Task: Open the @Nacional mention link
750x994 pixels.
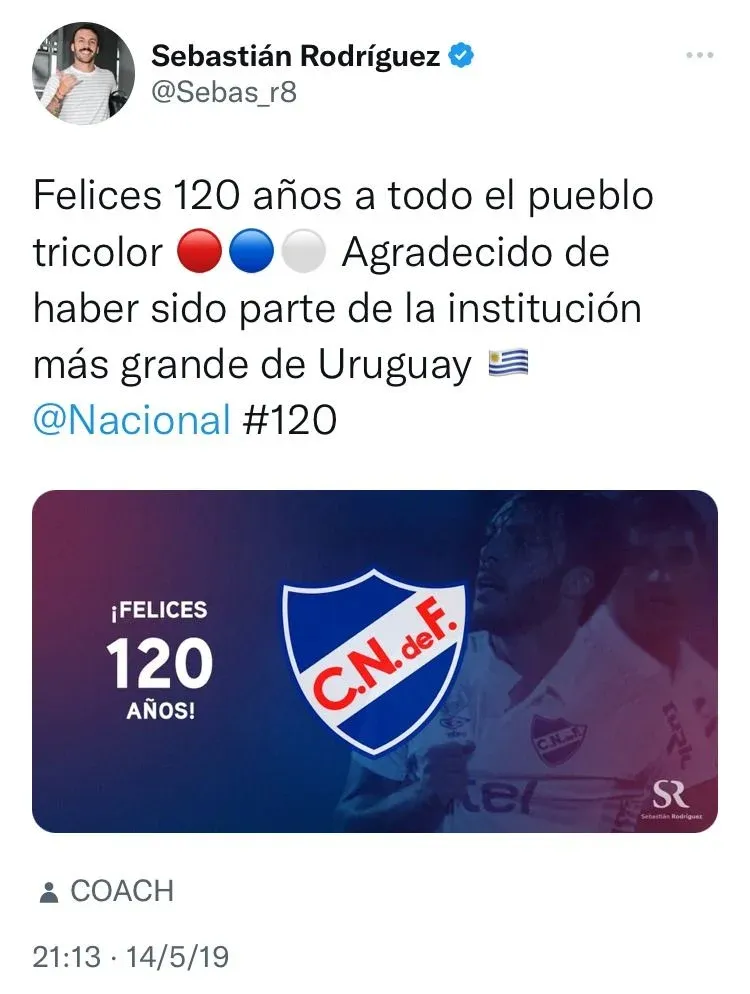Action: click(132, 419)
